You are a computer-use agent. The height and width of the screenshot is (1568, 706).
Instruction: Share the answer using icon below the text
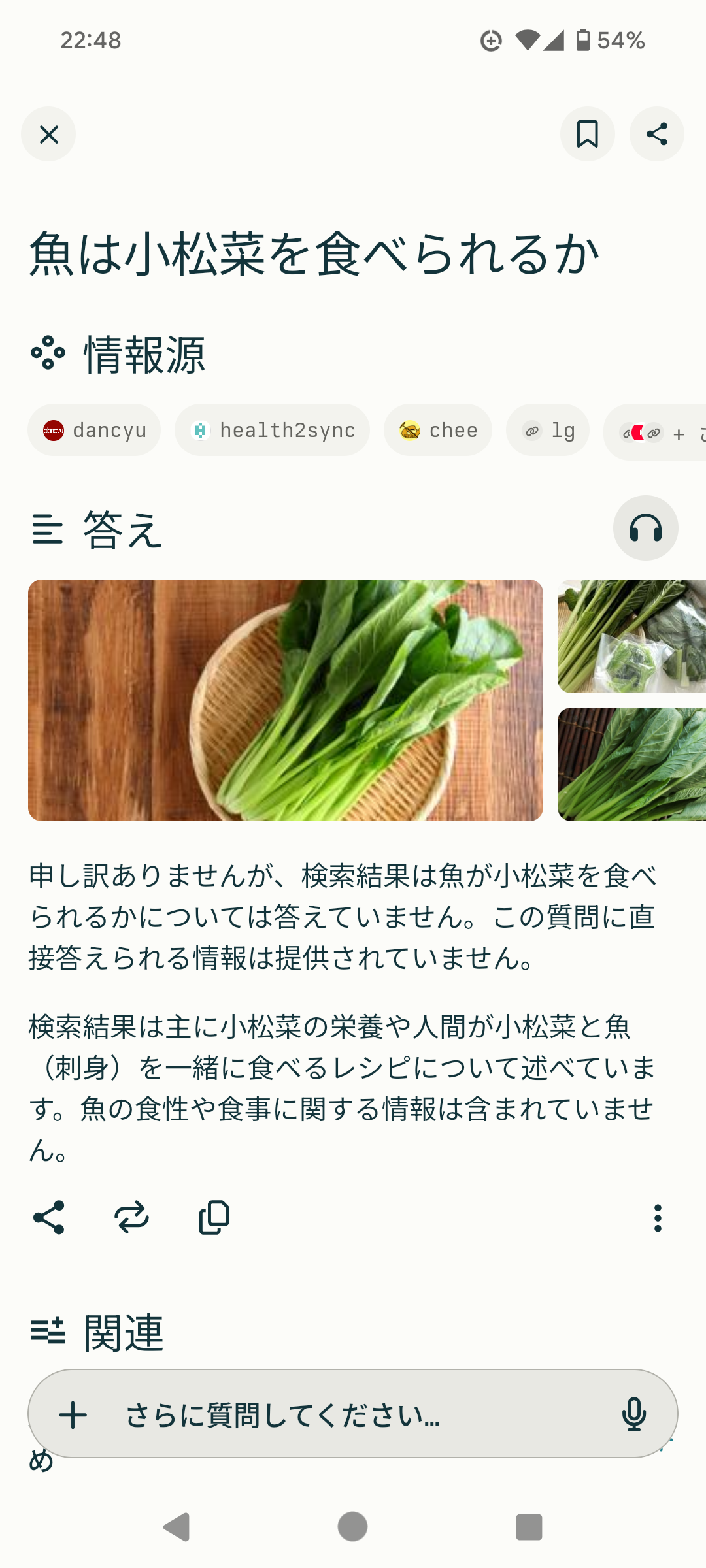point(49,1218)
